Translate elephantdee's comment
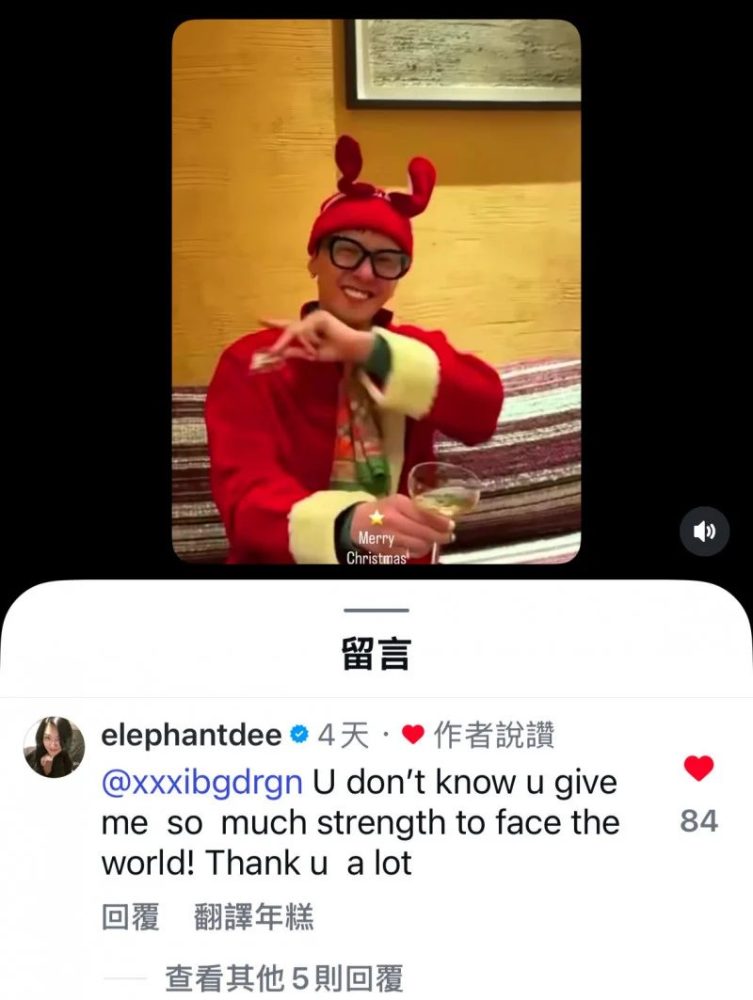The height and width of the screenshot is (1000, 753). coord(253,916)
